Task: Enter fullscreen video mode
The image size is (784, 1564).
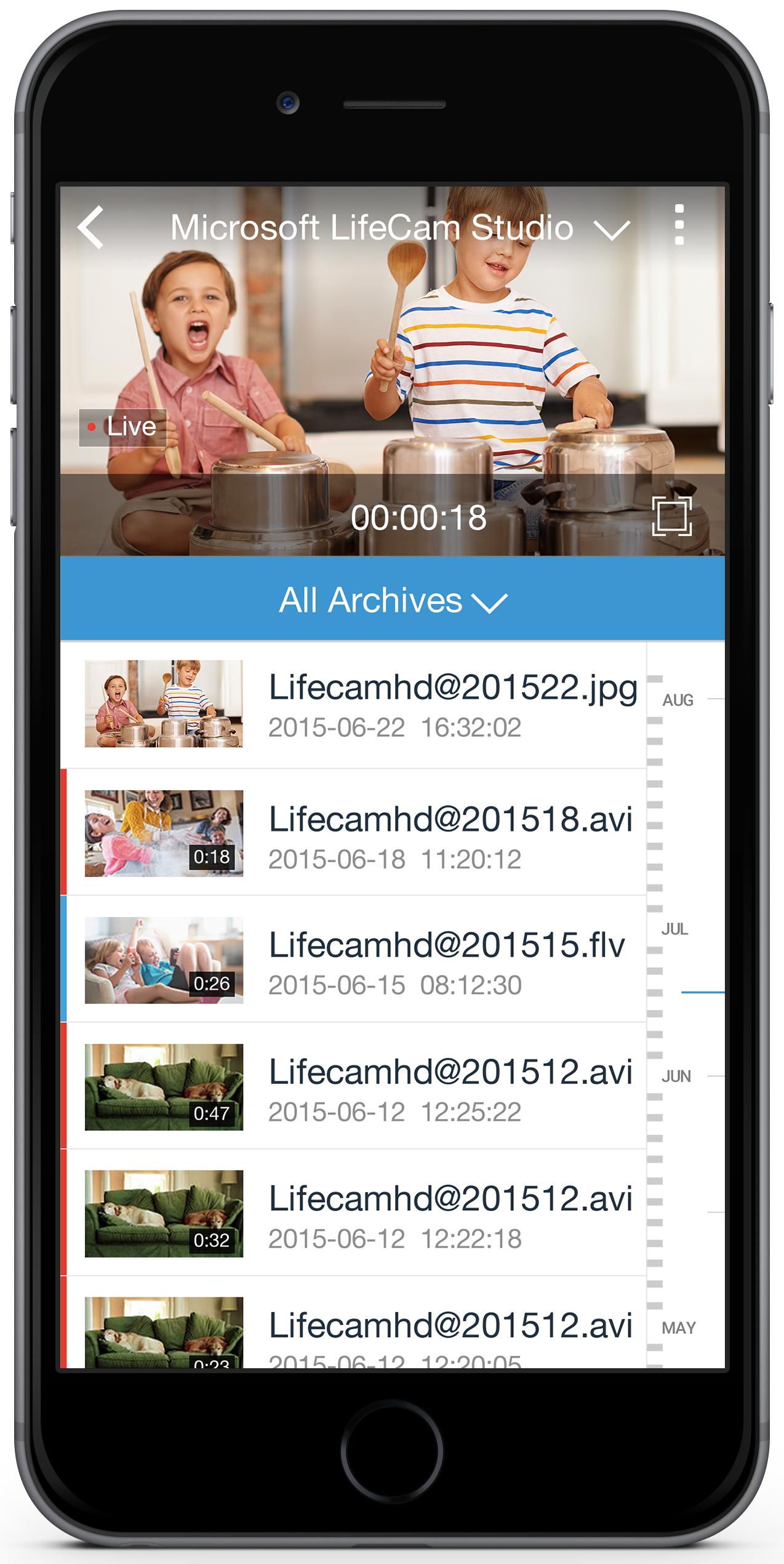Action: [x=671, y=516]
